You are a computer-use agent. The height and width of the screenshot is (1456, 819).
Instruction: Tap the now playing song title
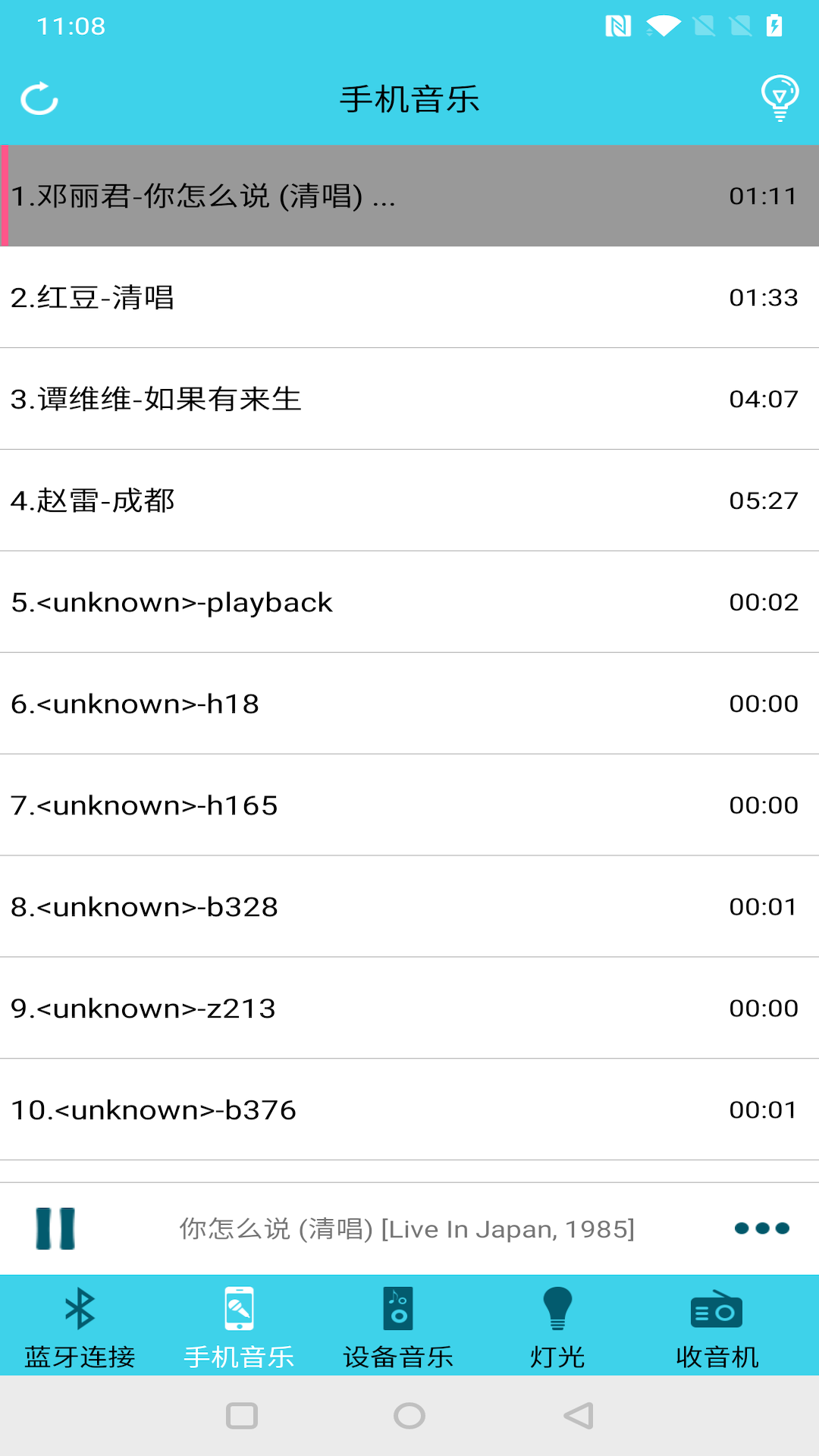406,1228
